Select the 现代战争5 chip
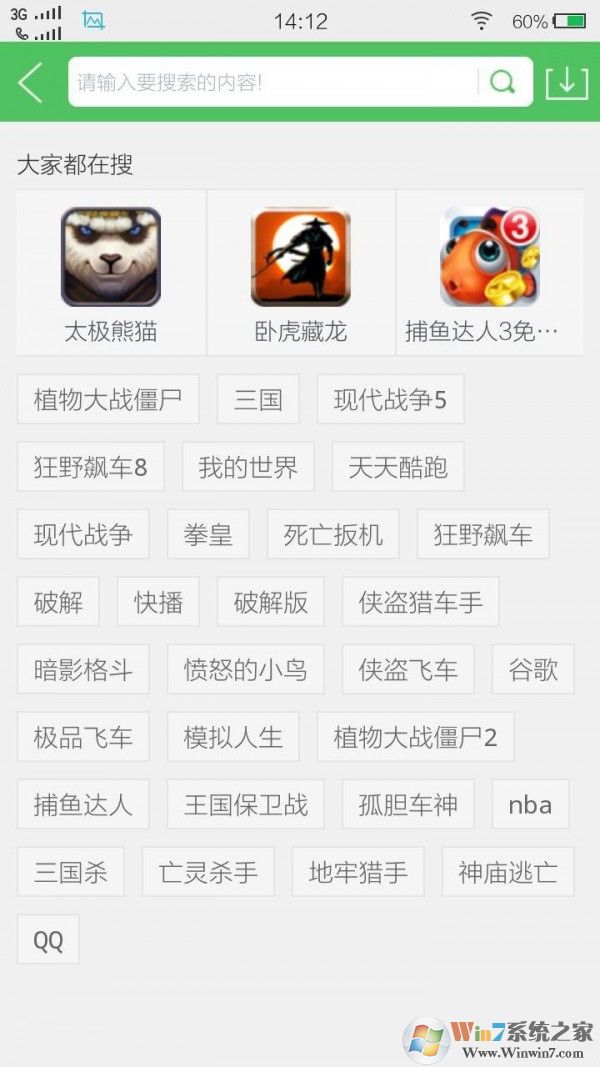600x1067 pixels. [x=390, y=400]
